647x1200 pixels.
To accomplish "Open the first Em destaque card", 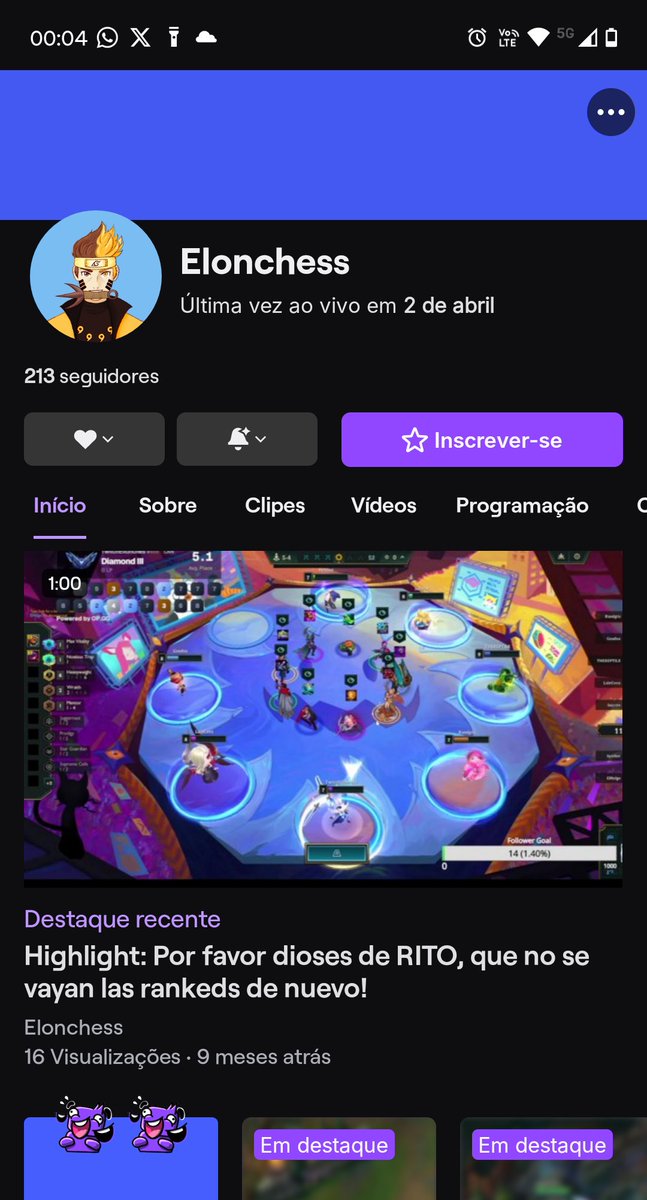I will (x=339, y=1158).
